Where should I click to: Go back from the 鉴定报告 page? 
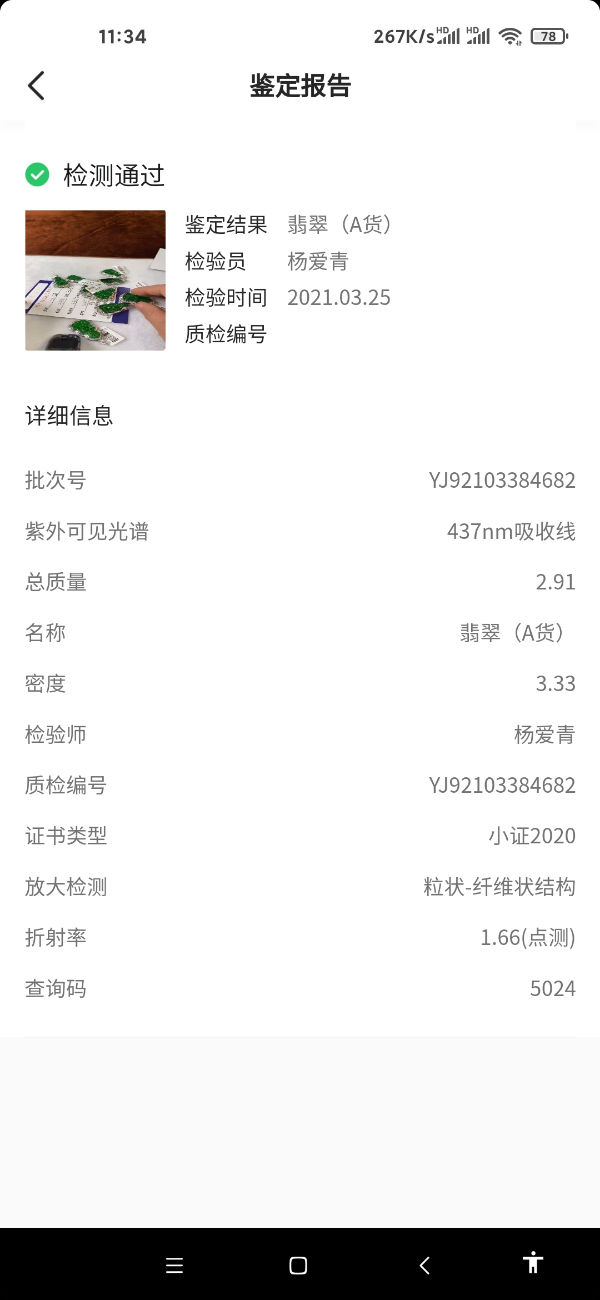click(36, 86)
